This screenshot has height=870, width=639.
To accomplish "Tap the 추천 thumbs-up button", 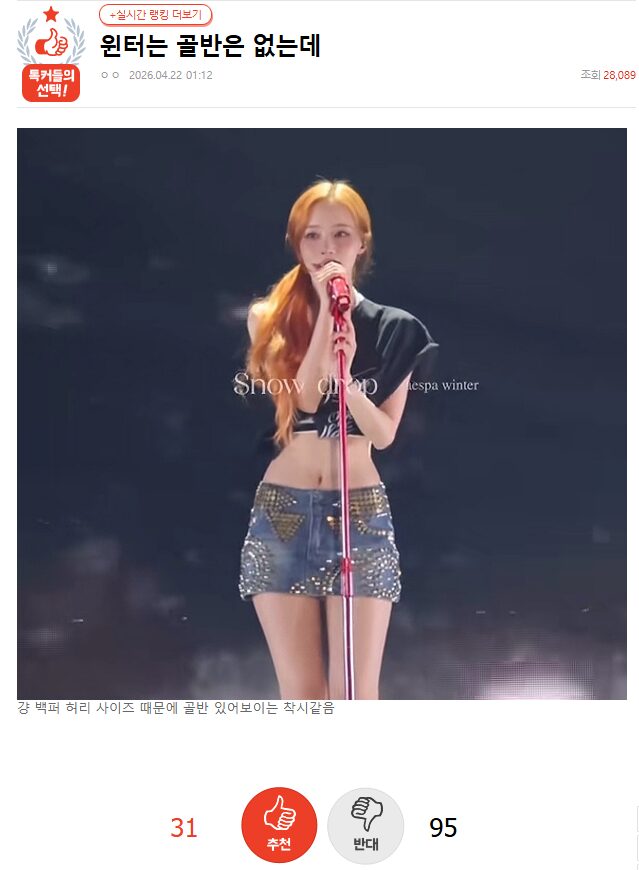I will click(279, 825).
